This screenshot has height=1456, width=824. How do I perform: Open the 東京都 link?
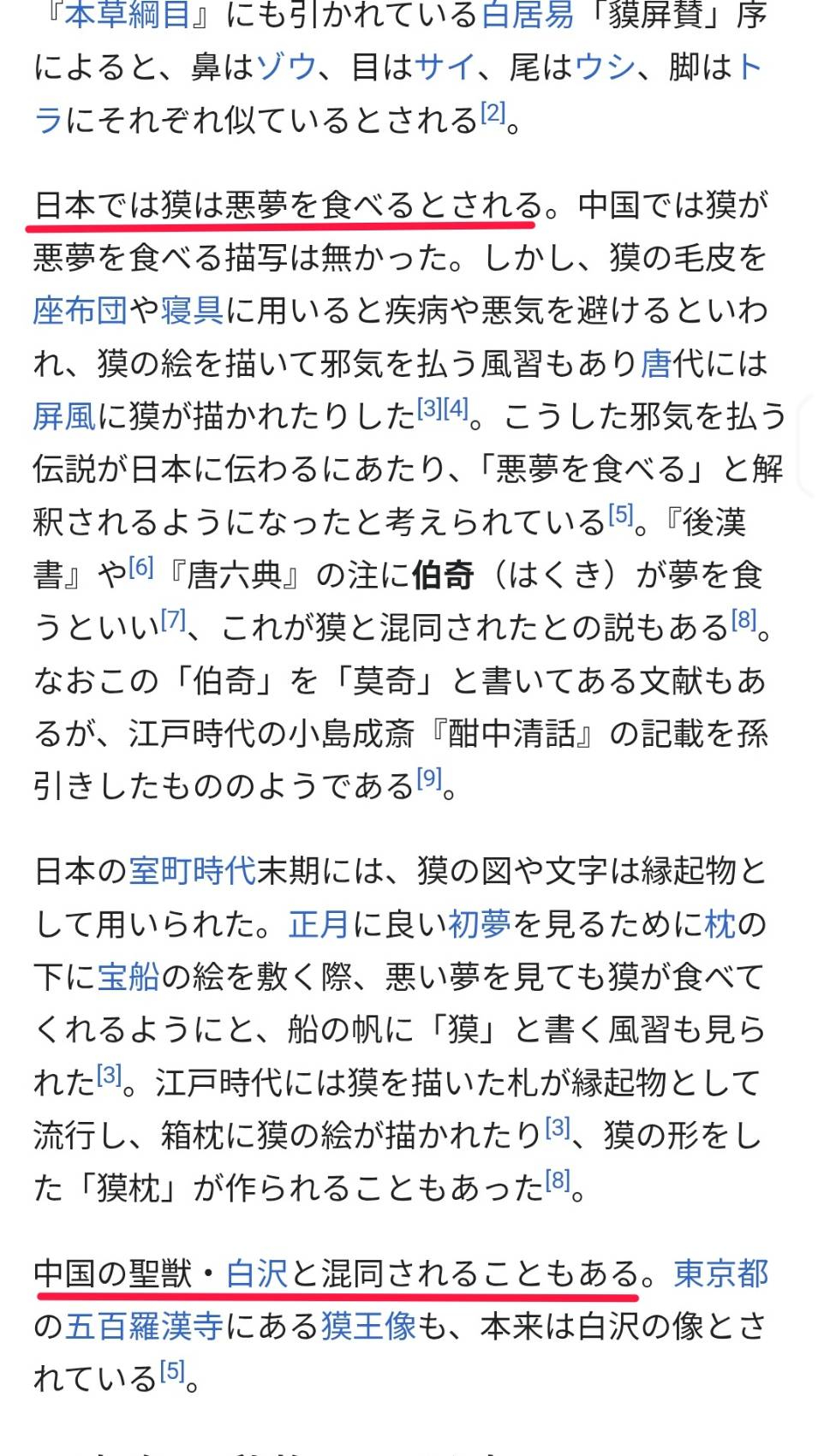click(721, 1274)
